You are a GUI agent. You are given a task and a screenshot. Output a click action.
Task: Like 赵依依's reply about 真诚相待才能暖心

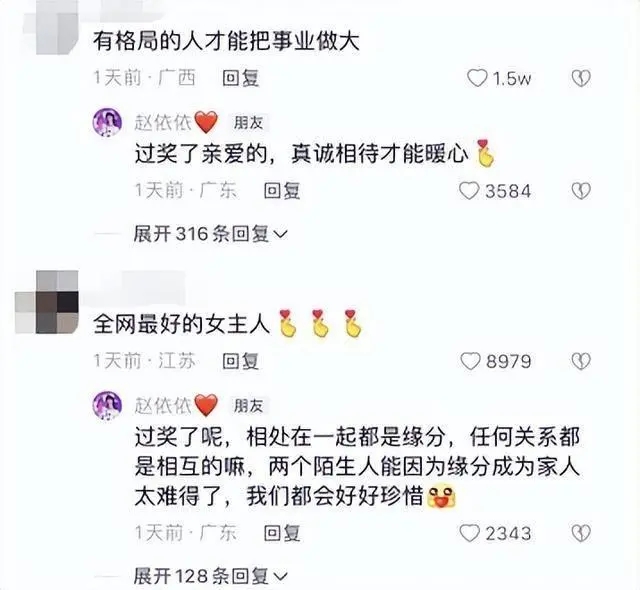tap(468, 190)
